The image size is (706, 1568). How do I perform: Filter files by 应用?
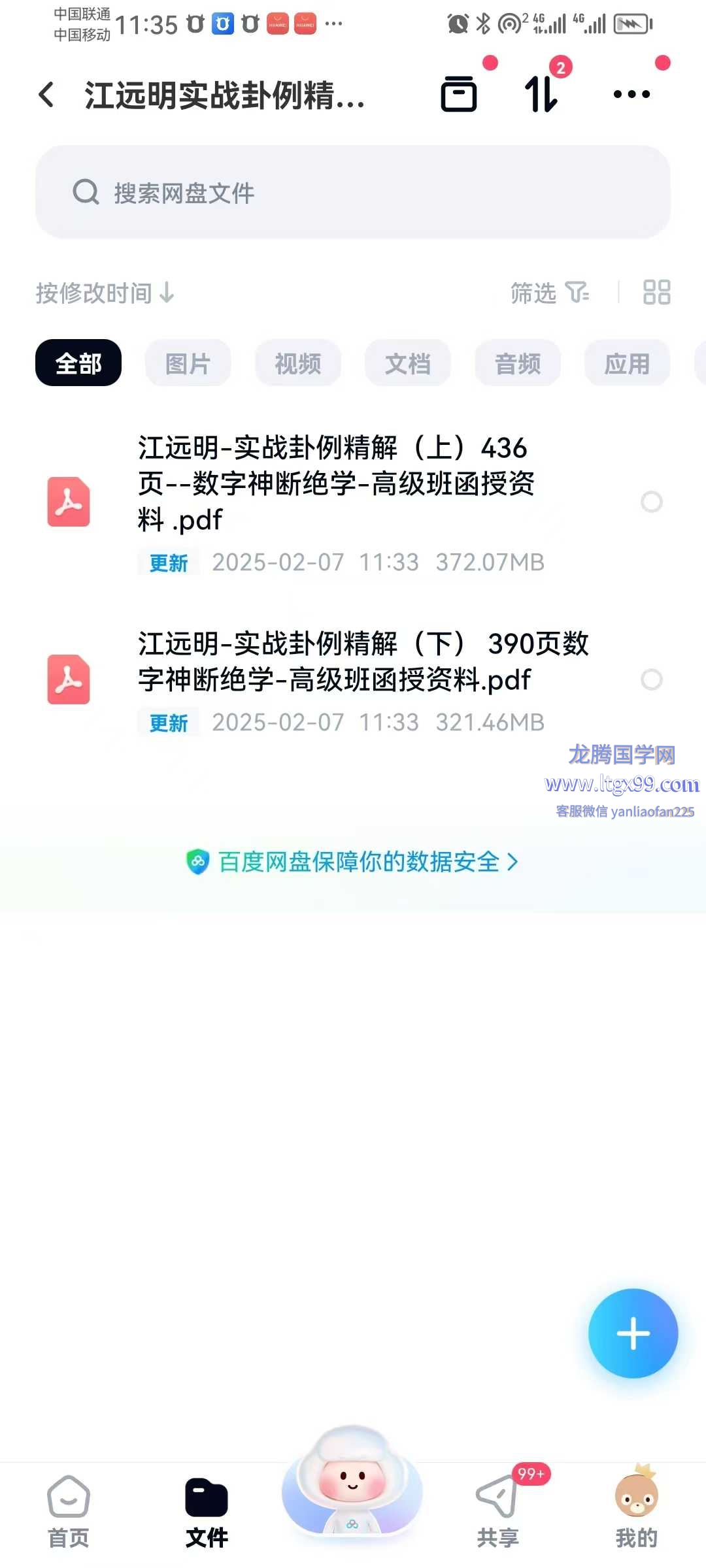628,363
